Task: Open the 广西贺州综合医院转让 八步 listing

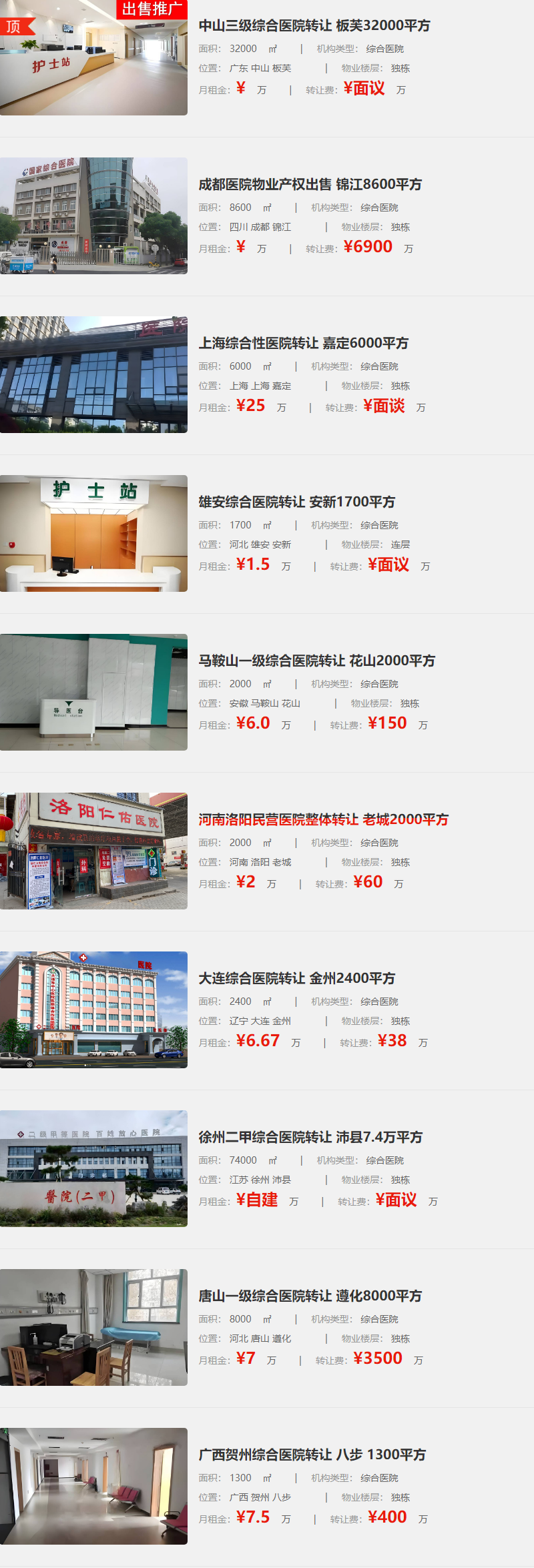Action: (312, 1455)
